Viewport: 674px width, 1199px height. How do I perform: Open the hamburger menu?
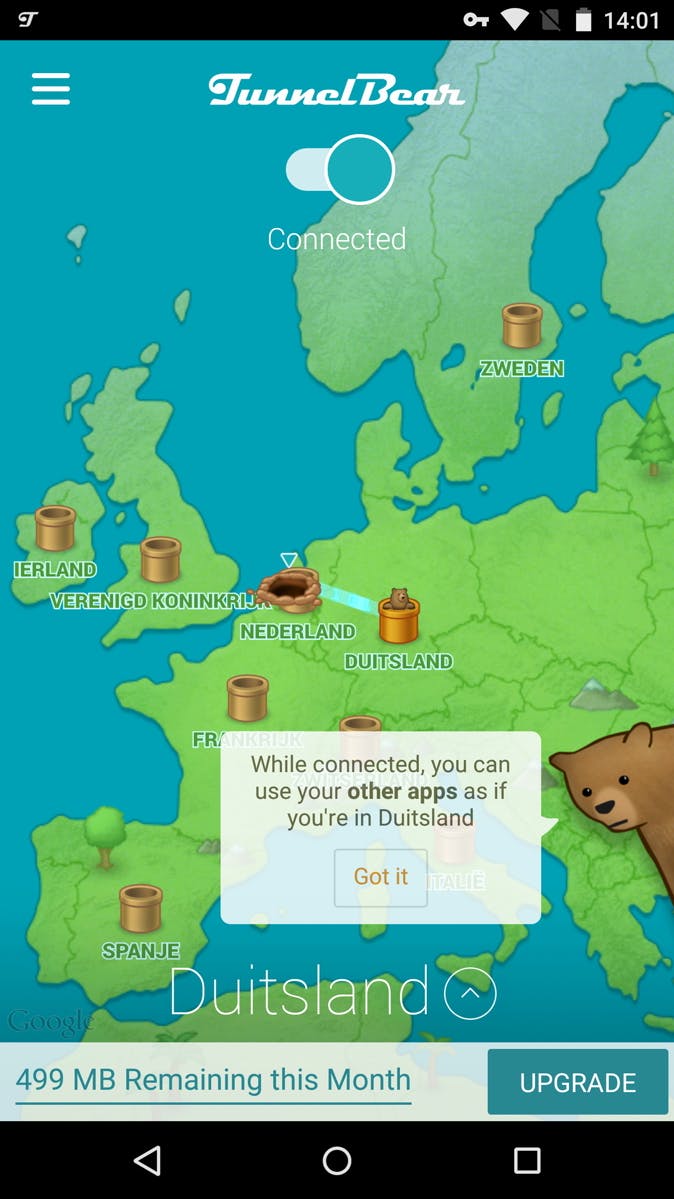[51, 89]
